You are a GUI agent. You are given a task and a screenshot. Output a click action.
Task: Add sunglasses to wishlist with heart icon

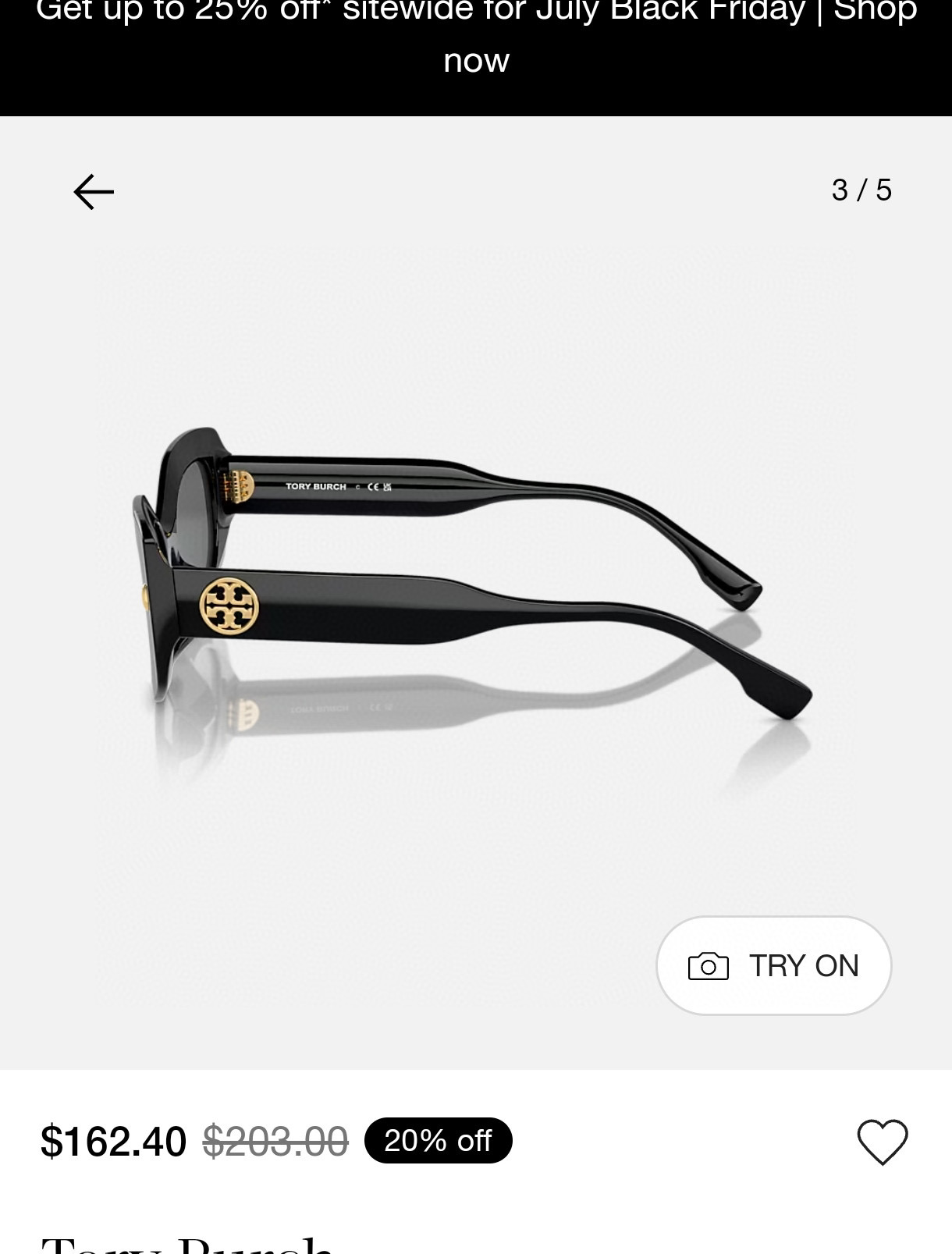(883, 1142)
